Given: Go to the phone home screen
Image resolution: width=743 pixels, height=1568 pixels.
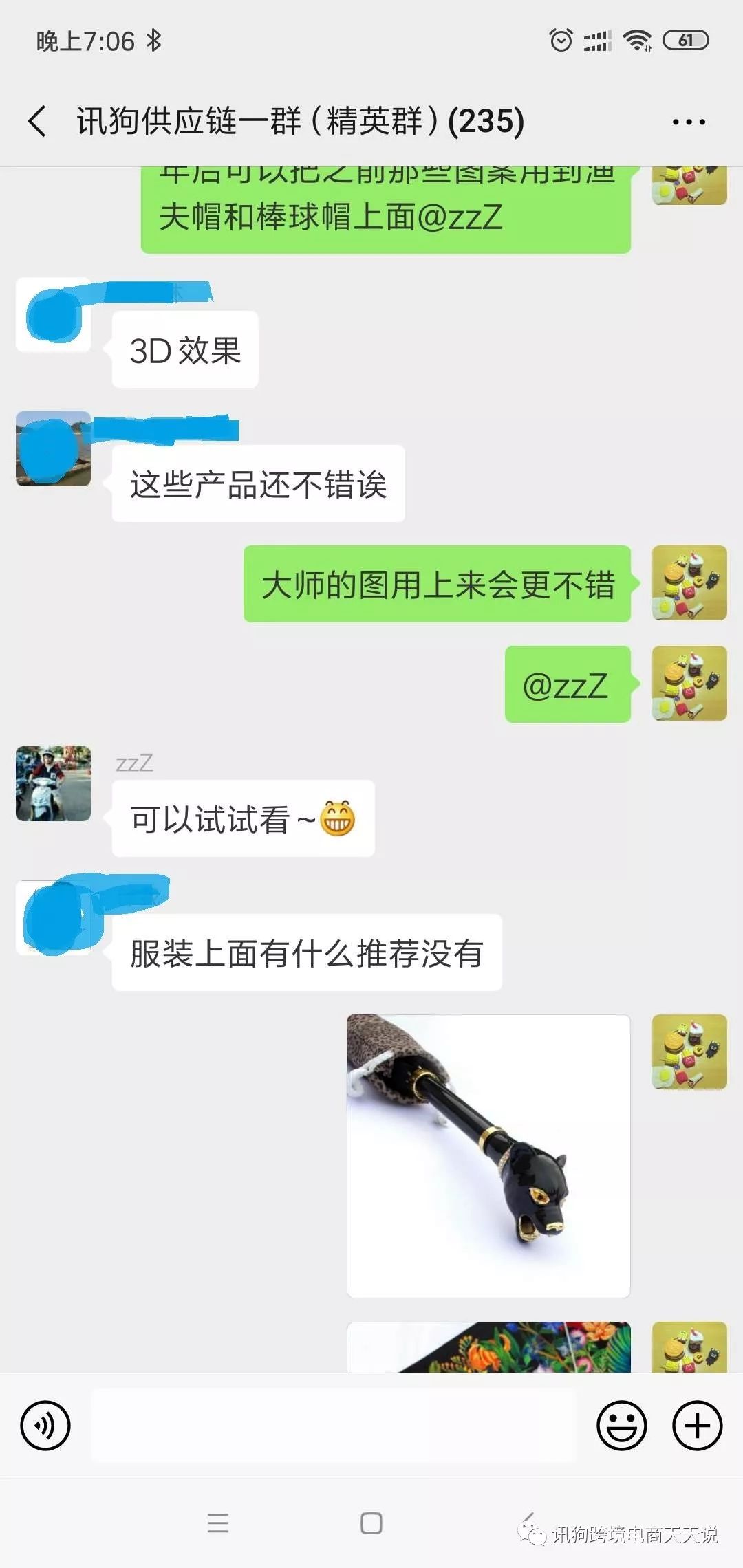Looking at the screenshot, I should pos(371,1523).
